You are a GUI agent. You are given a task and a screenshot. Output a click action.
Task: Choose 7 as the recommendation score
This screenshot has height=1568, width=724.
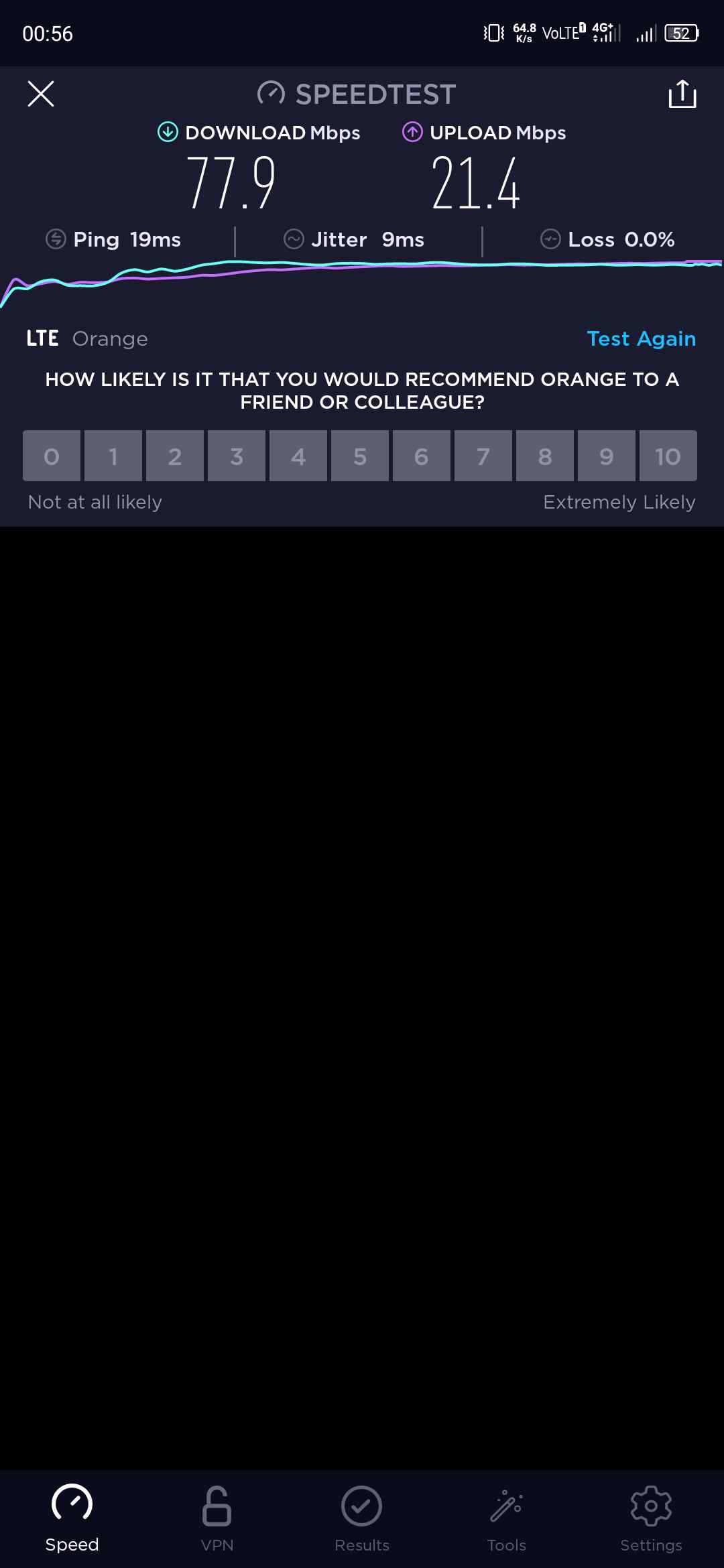click(483, 456)
